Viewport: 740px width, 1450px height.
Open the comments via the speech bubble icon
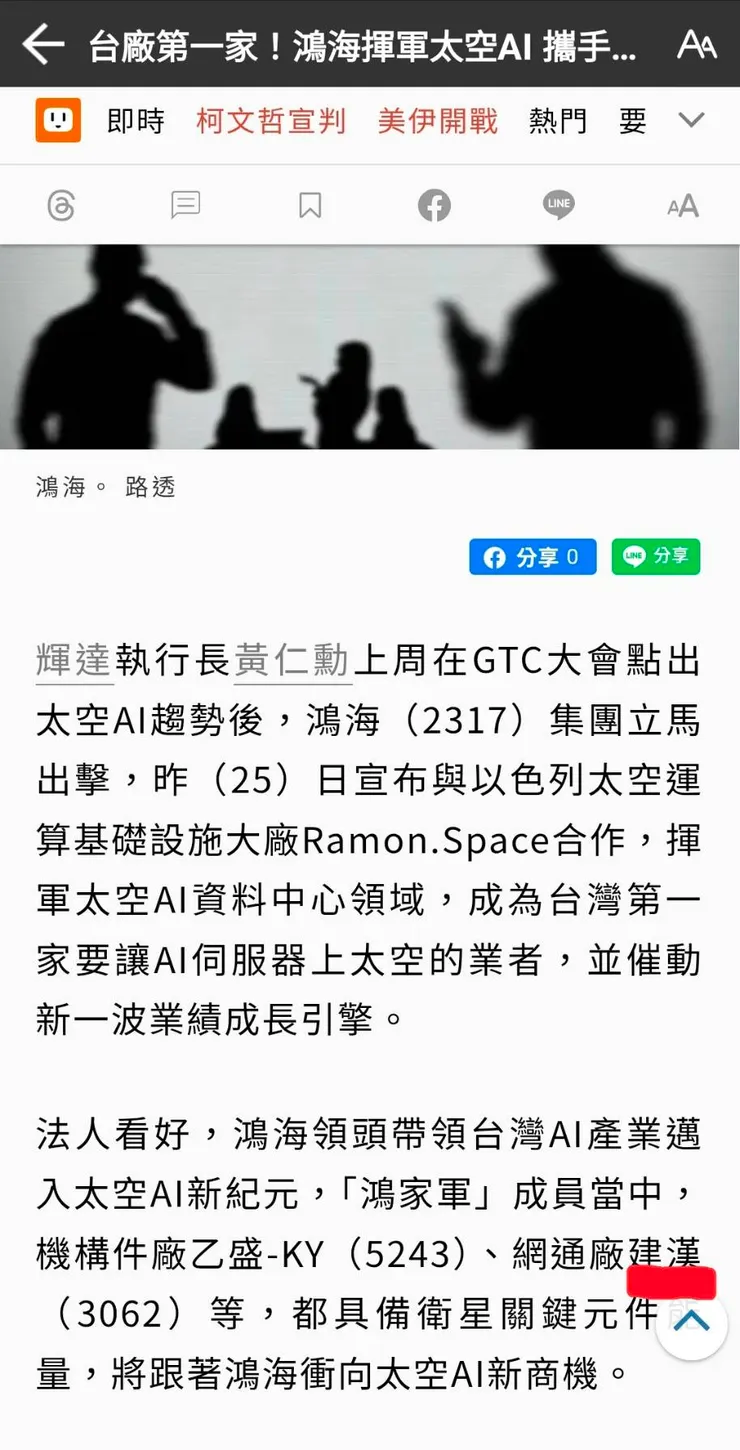(186, 205)
